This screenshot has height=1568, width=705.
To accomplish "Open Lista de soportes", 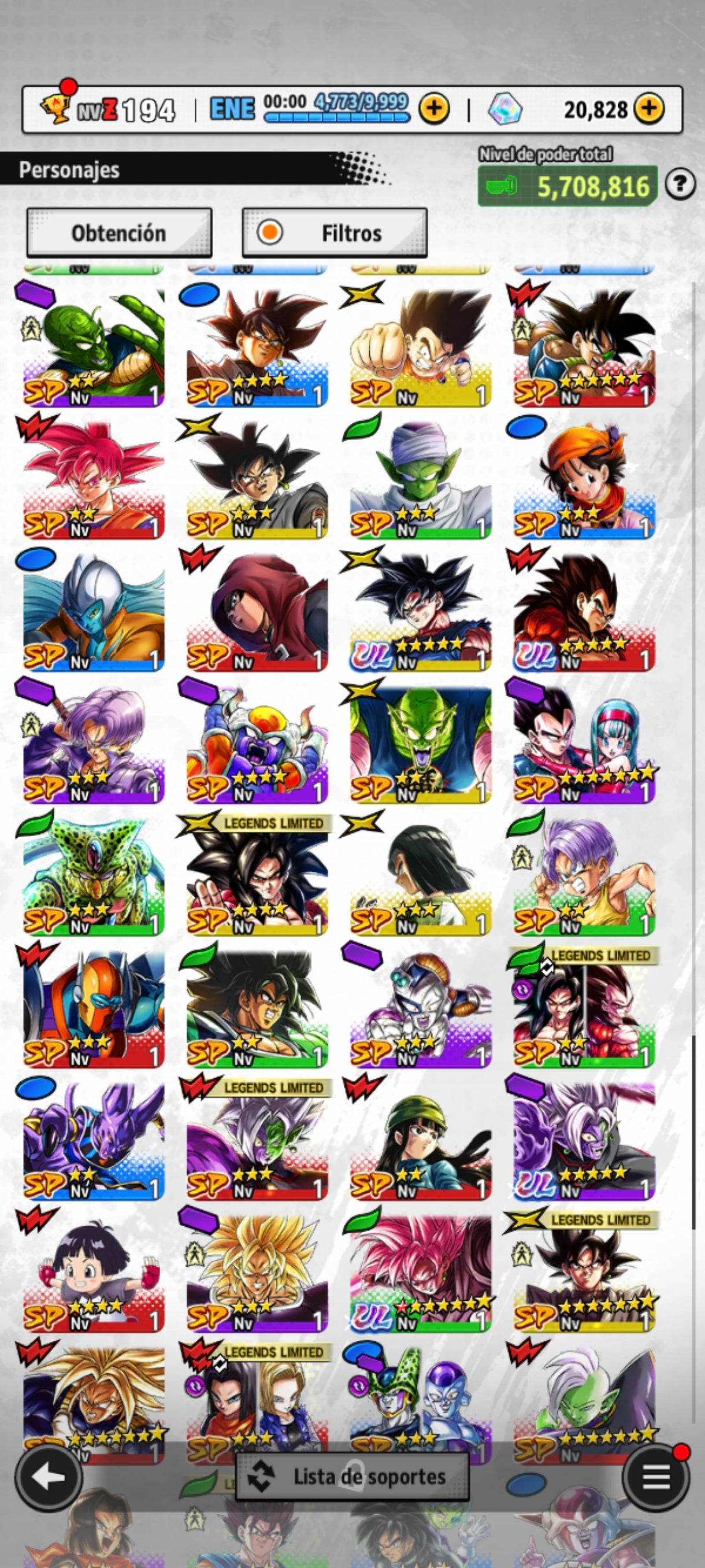I will click(x=352, y=1477).
